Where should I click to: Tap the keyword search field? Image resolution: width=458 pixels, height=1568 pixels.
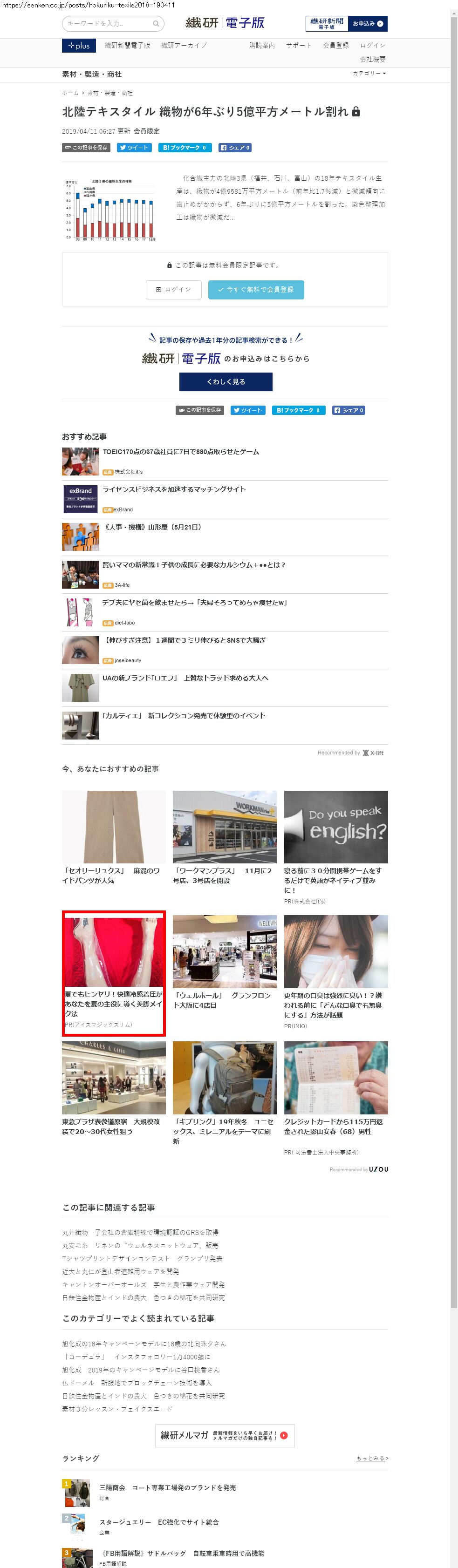[109, 24]
